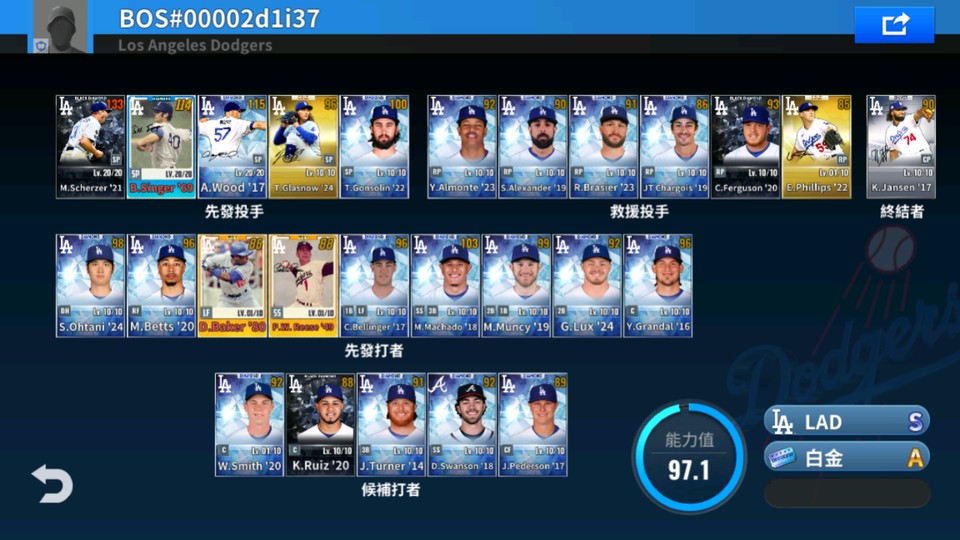Select D.Baker '80 card
Screen dimensions: 960x540
233,286
